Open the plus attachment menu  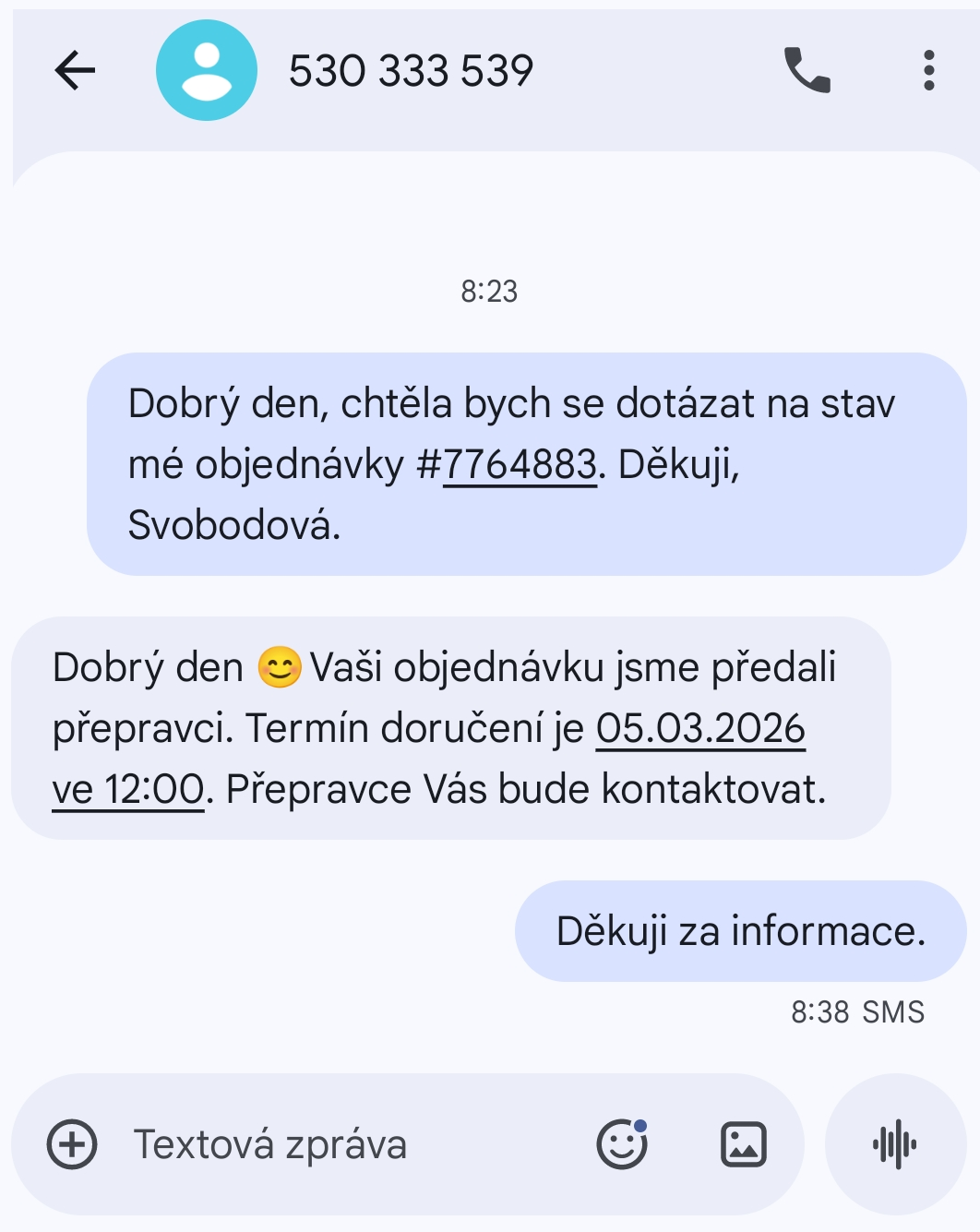click(x=72, y=1144)
